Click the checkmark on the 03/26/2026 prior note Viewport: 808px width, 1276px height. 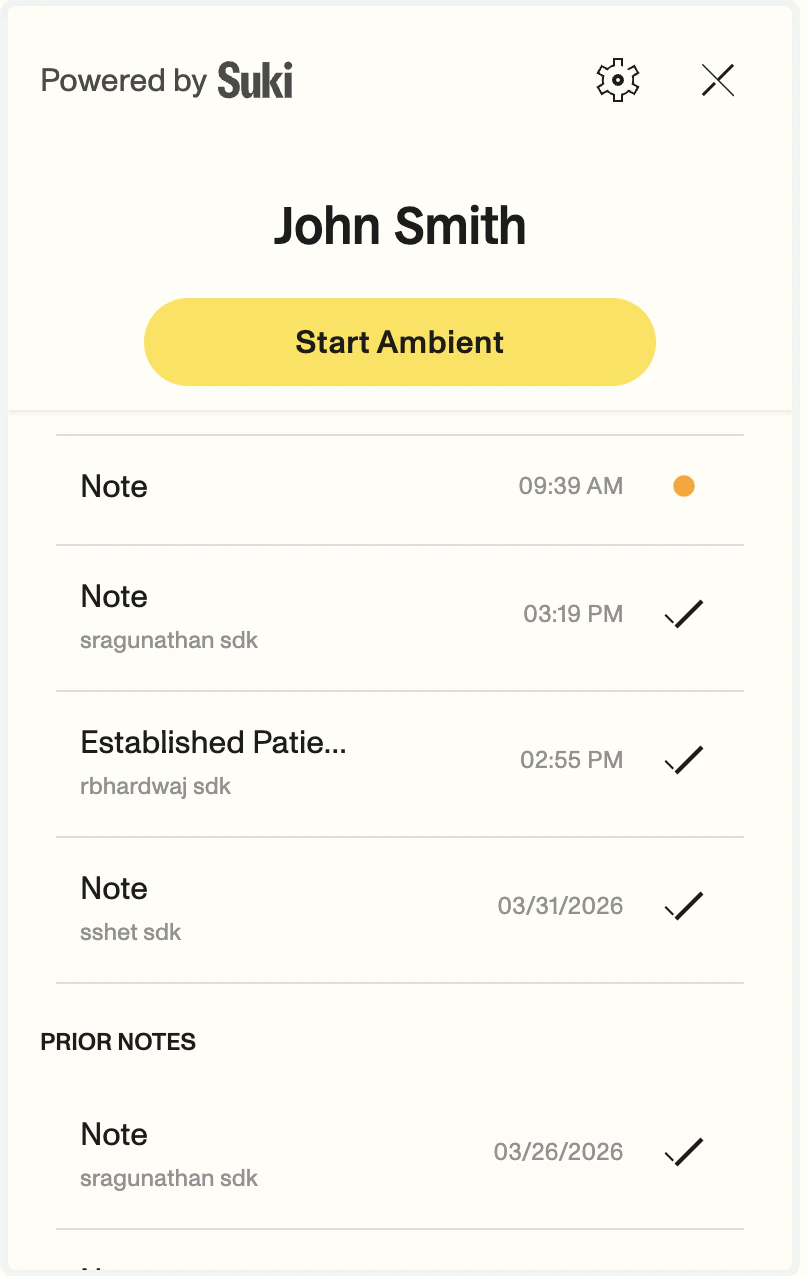(683, 1152)
